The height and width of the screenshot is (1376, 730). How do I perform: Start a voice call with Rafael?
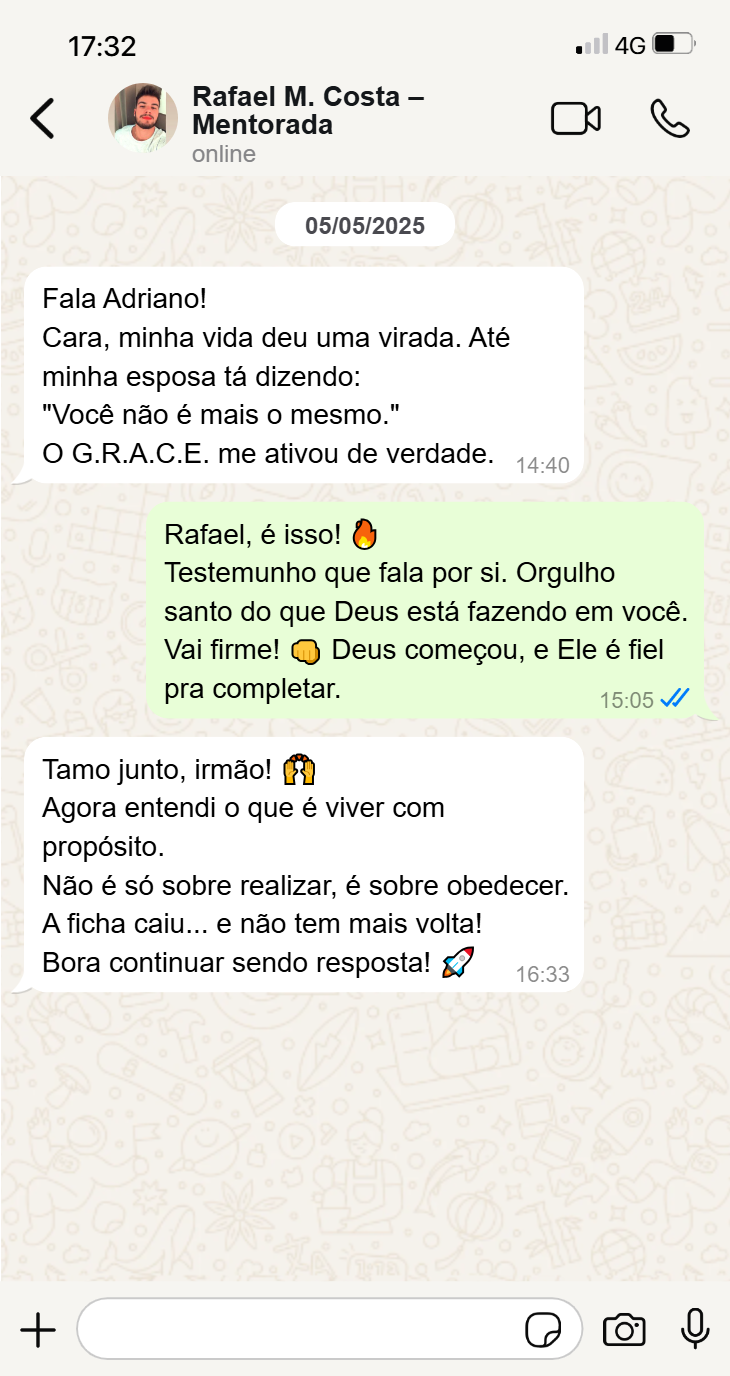click(x=669, y=119)
